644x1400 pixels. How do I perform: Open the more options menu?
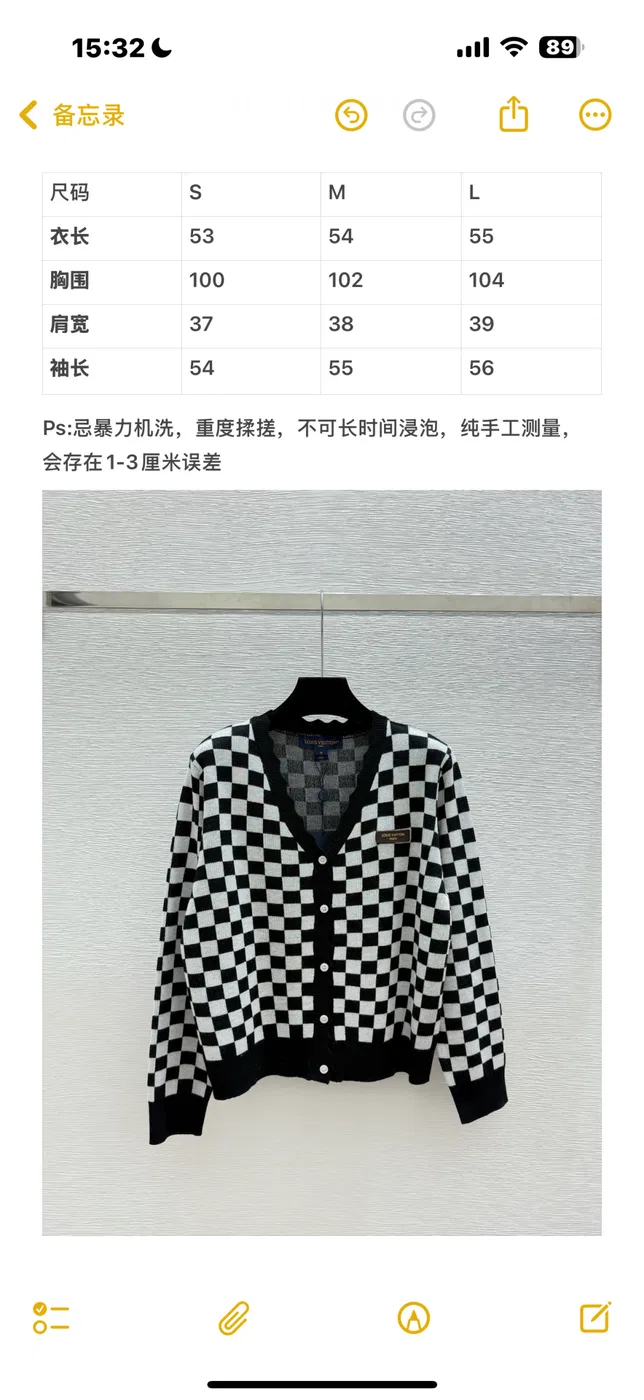595,115
